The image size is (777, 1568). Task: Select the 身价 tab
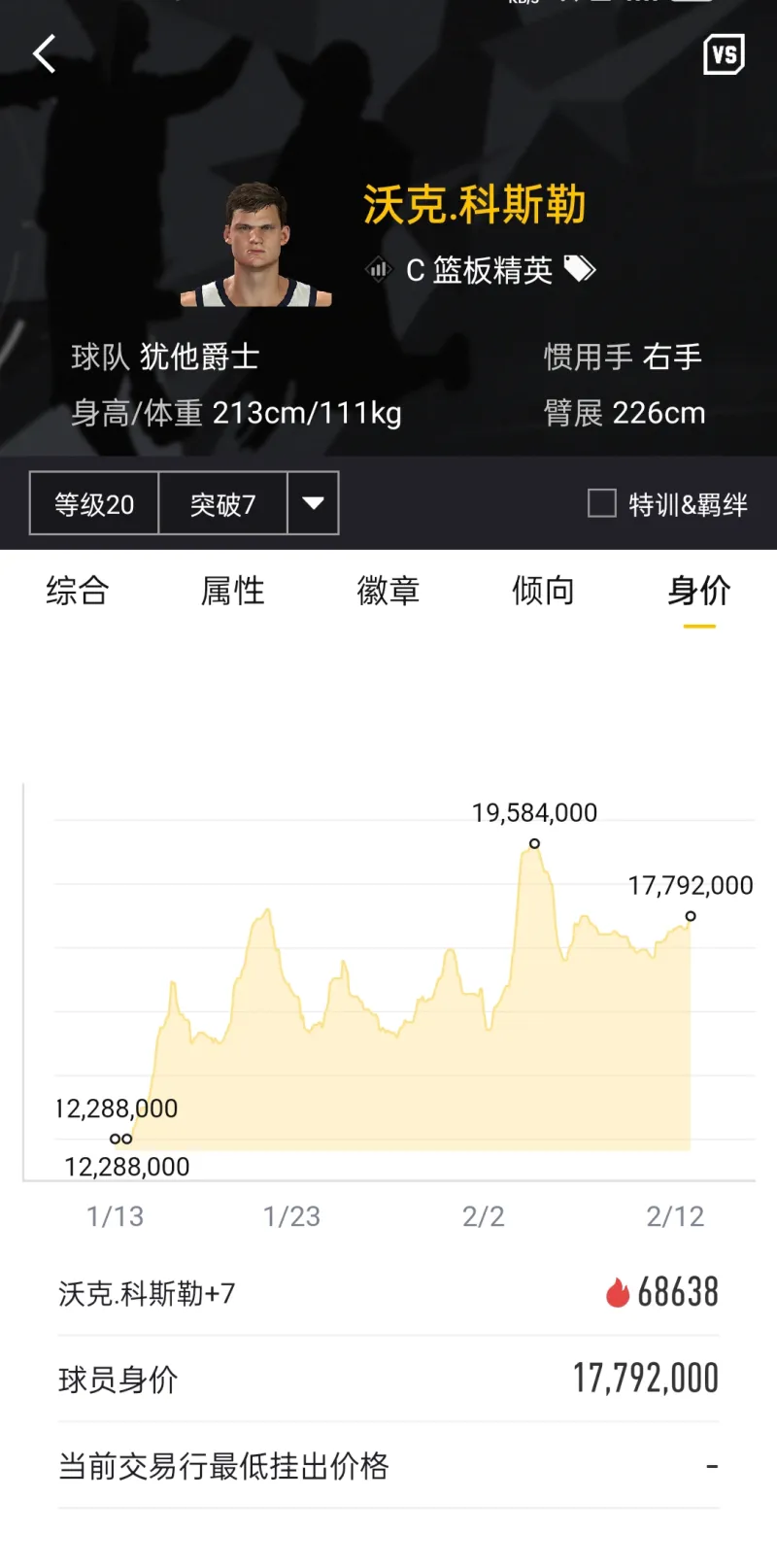pyautogui.click(x=699, y=591)
